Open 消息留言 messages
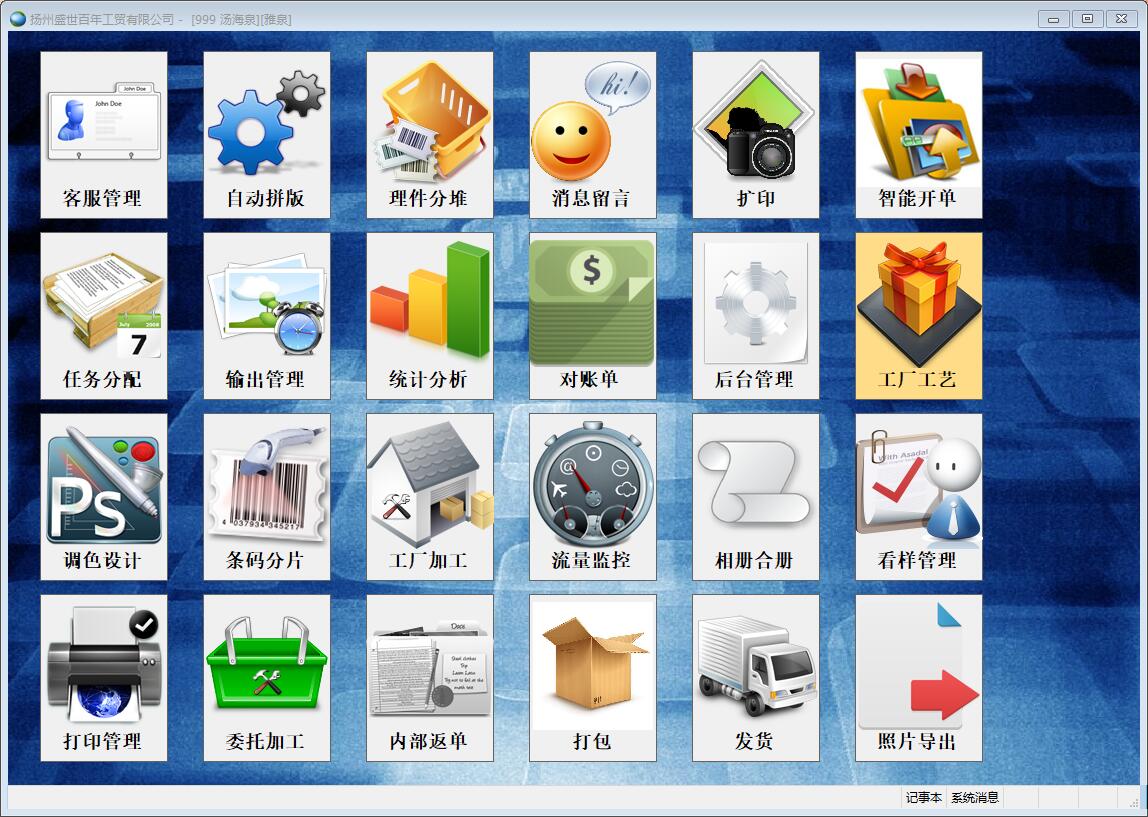This screenshot has height=817, width=1148. tap(592, 135)
